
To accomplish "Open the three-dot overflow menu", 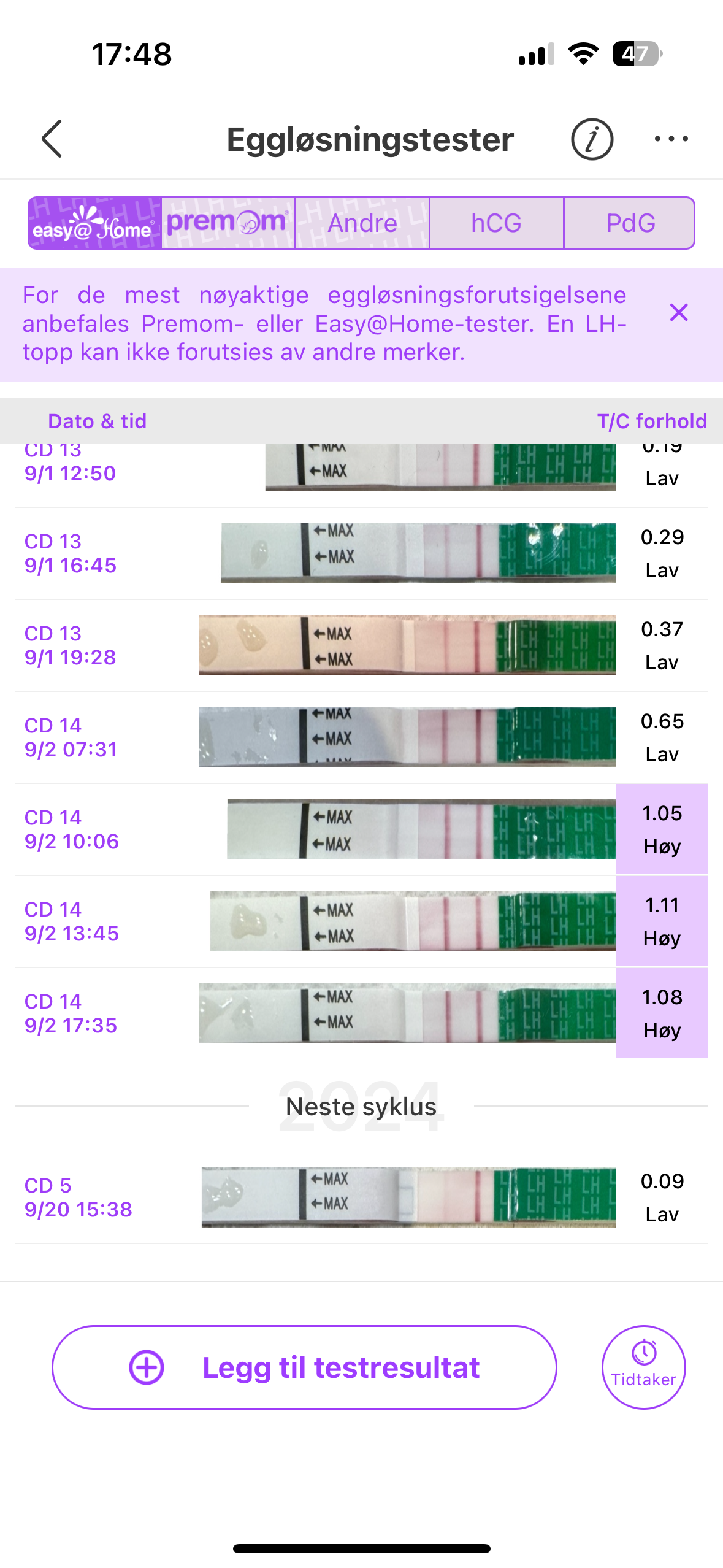I will [x=671, y=139].
